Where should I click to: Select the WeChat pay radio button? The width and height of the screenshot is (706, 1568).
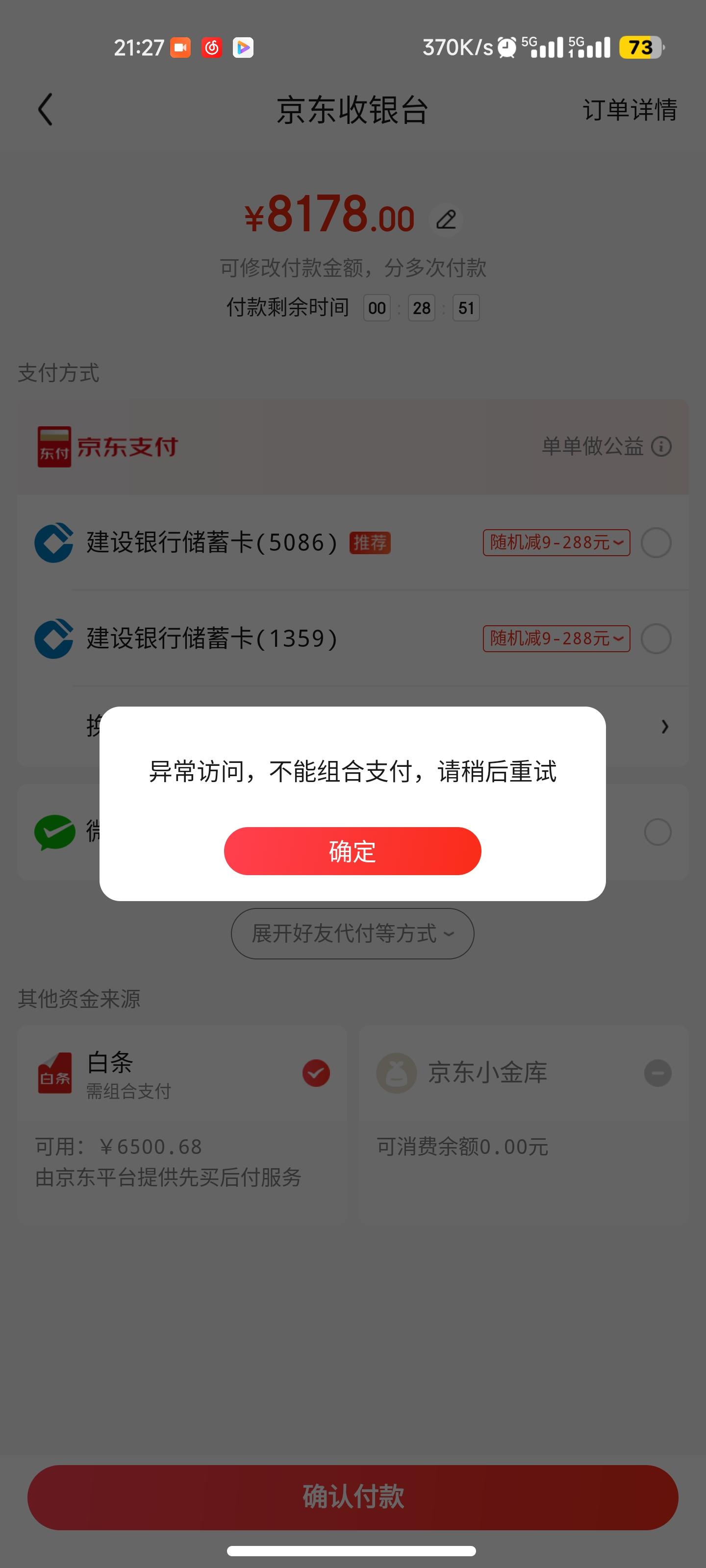(x=657, y=832)
